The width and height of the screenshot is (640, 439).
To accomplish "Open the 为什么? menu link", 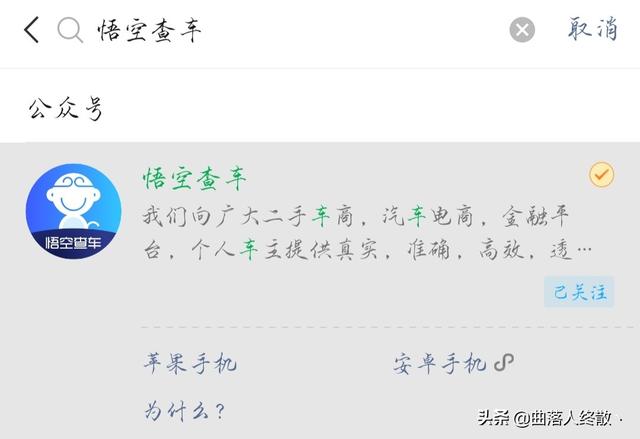I will pos(185,410).
